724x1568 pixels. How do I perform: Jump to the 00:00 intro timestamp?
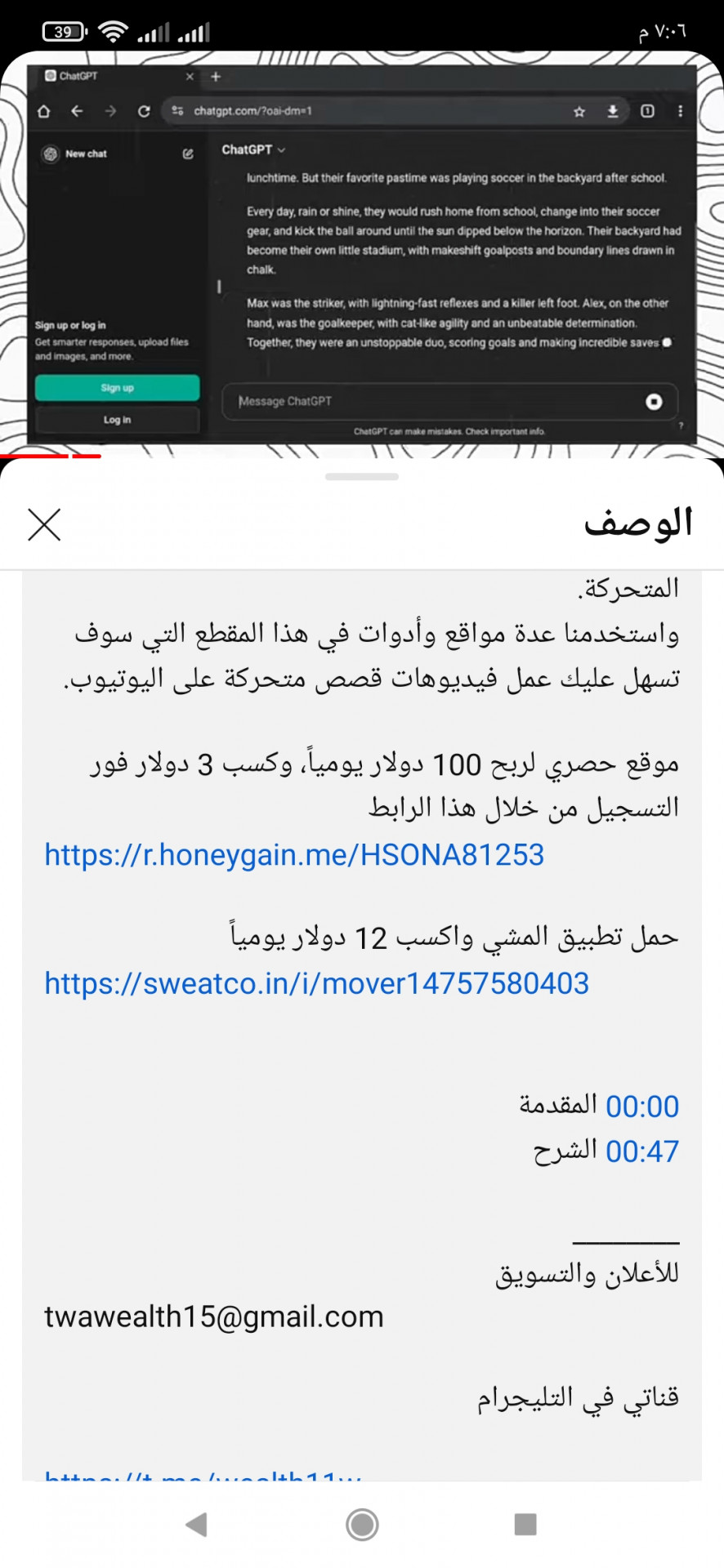click(642, 1107)
